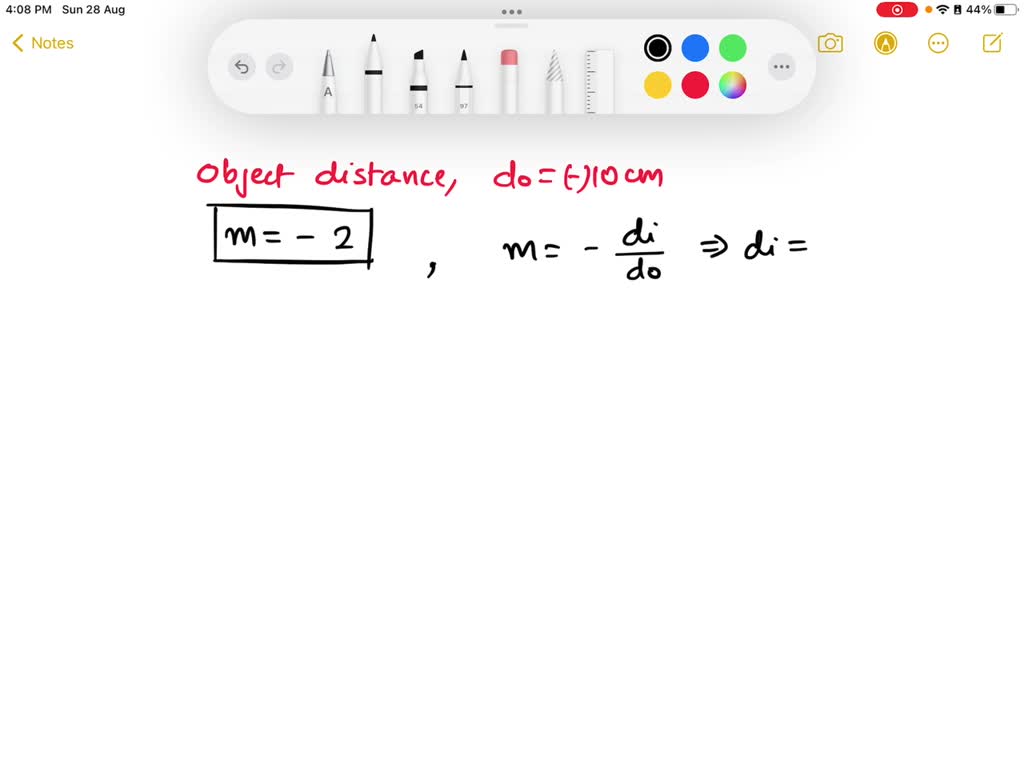Pick the highlighter marker tool
The height and width of the screenshot is (768, 1024).
418,80
